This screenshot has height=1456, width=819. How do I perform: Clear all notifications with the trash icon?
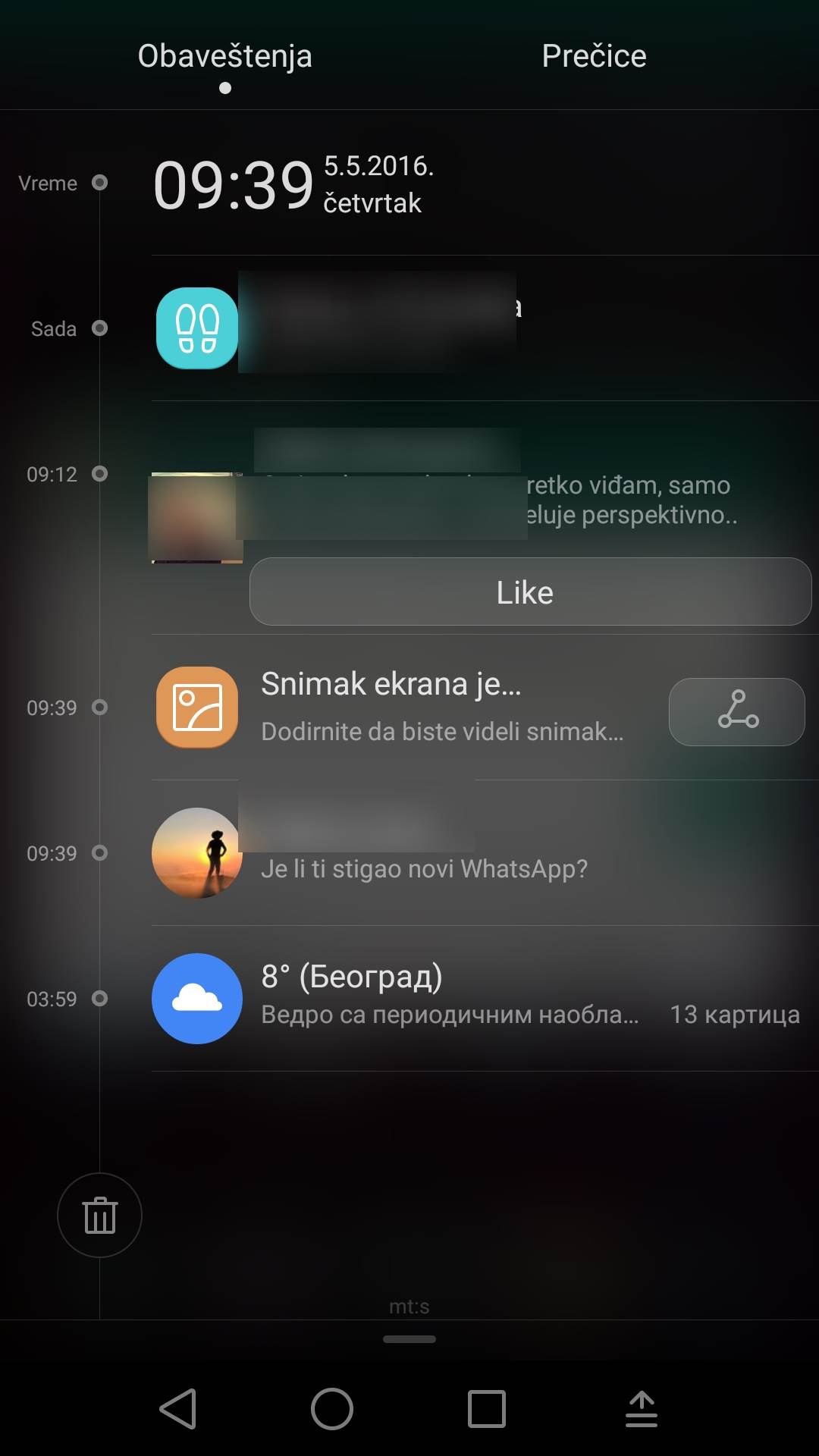click(99, 1215)
